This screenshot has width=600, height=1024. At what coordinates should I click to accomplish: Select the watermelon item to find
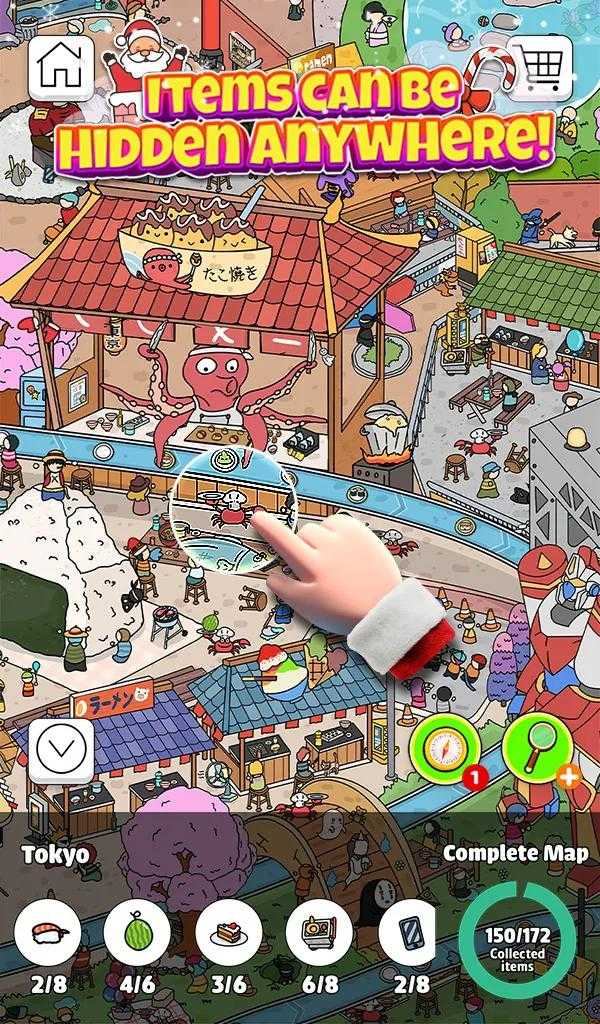point(137,934)
